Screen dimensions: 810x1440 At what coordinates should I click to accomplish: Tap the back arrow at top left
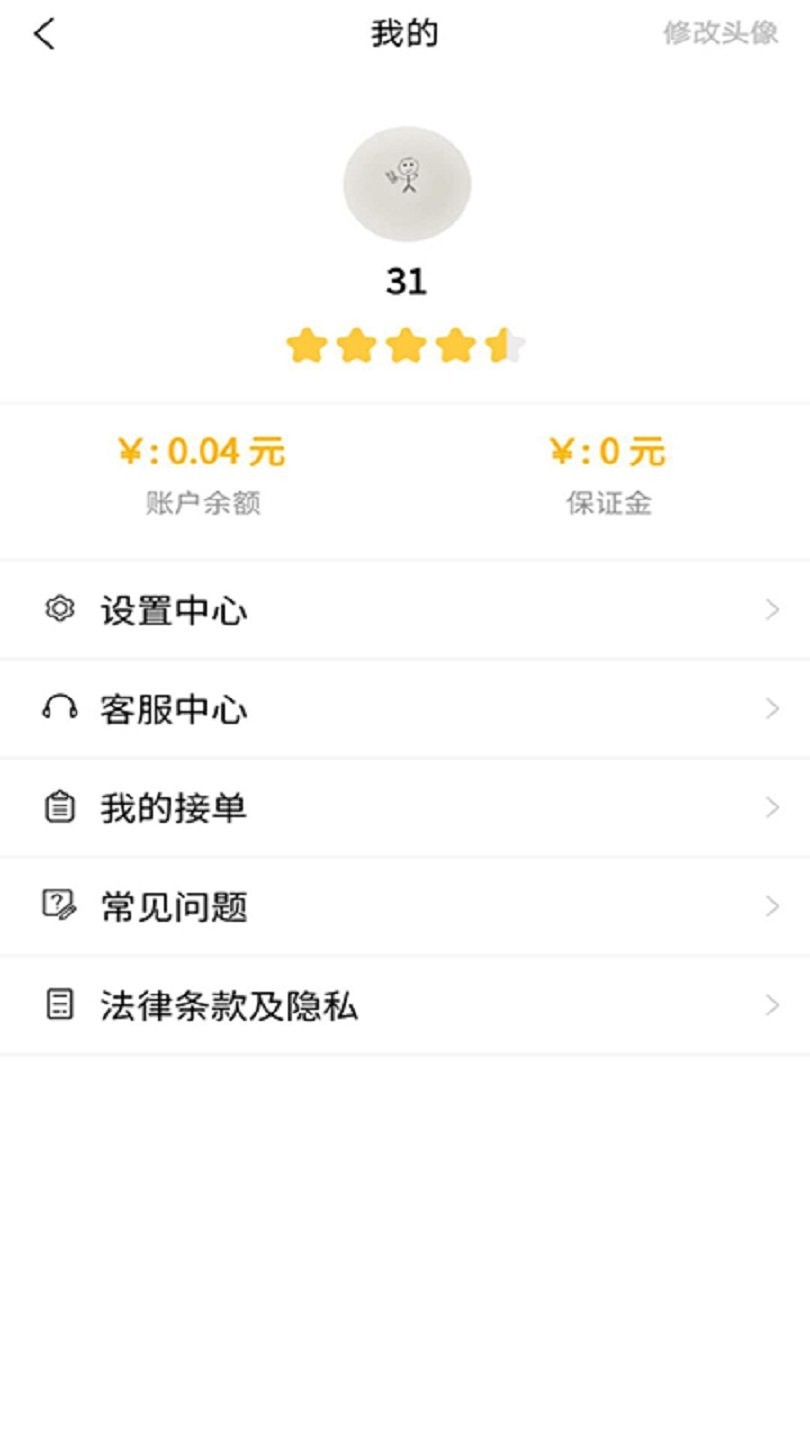click(42, 34)
